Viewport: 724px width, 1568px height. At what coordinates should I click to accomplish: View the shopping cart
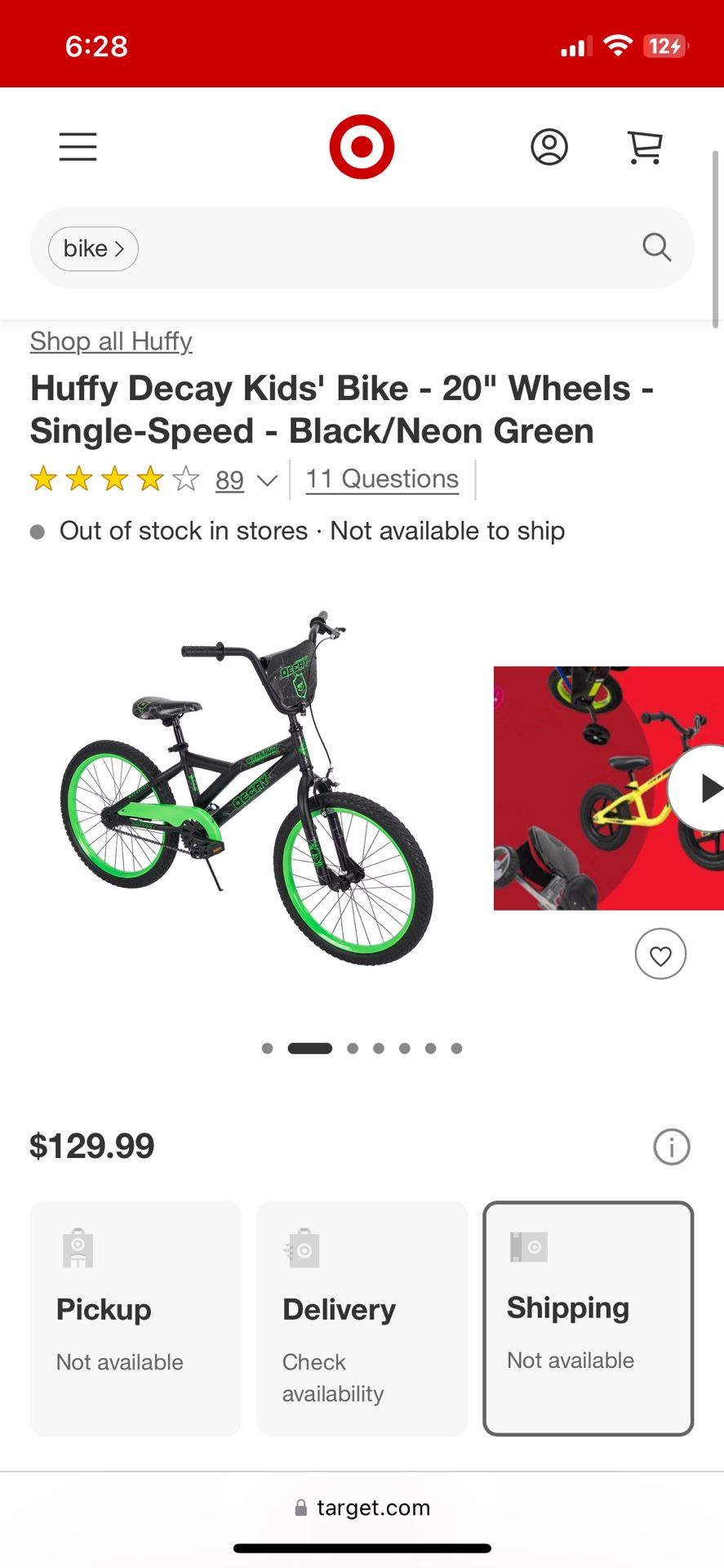[645, 147]
